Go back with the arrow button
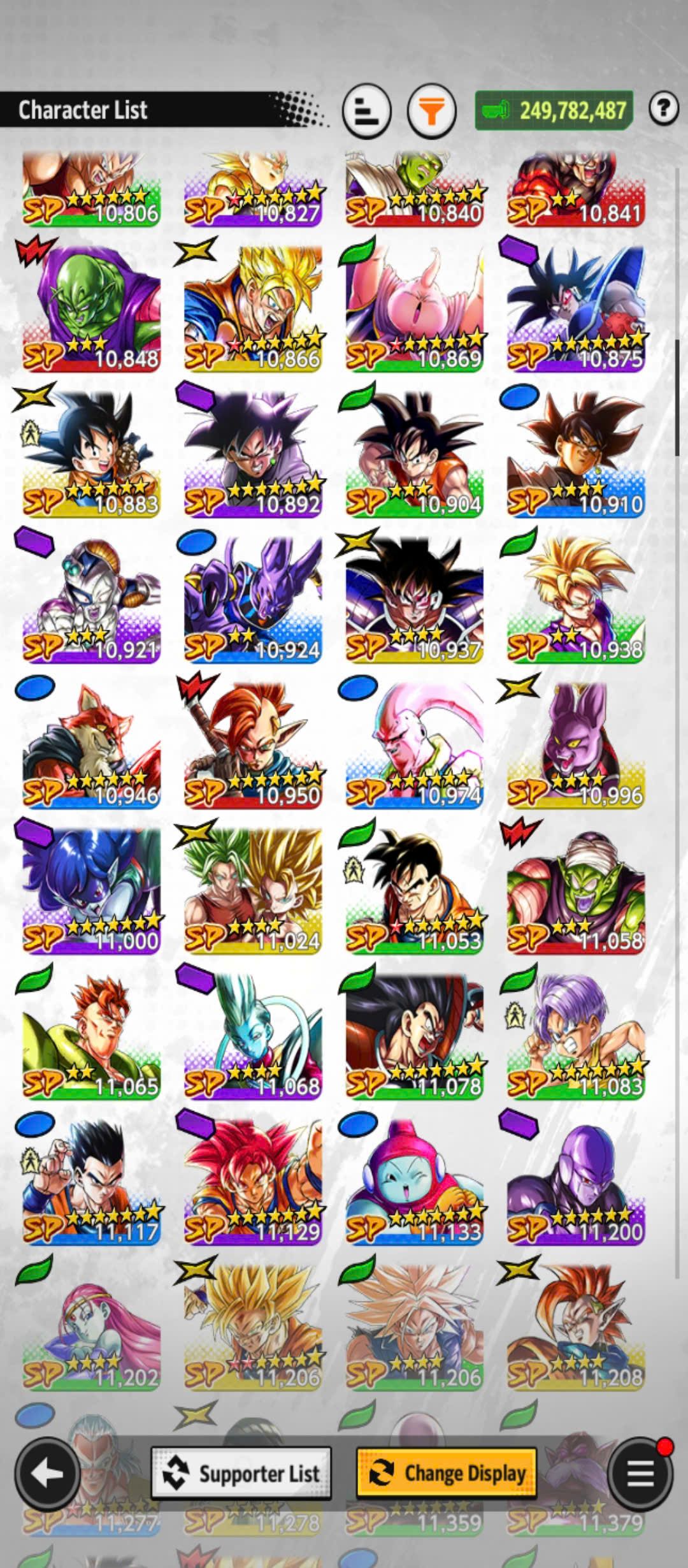 [x=47, y=1472]
